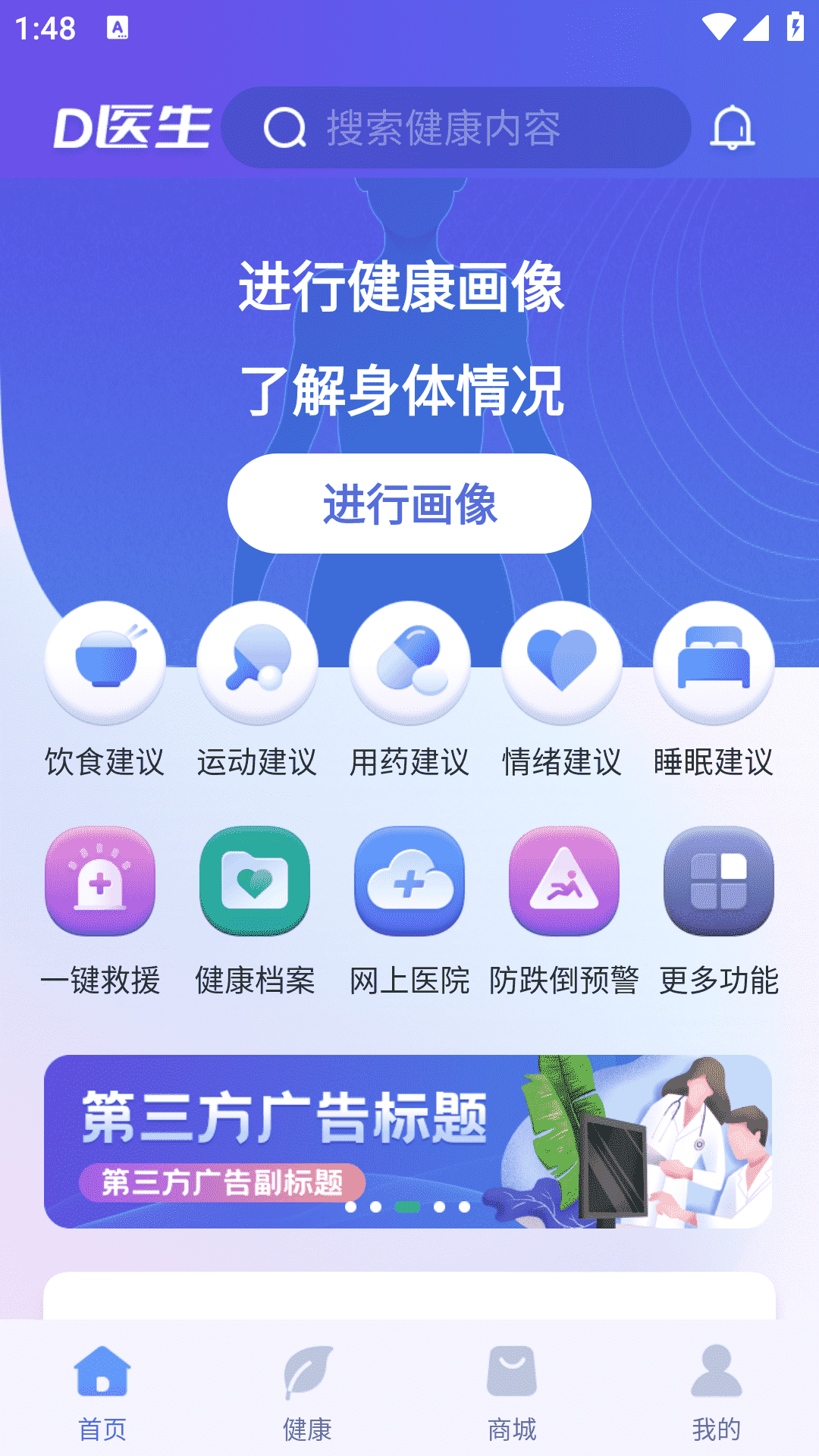
Task: Start the 进行画像 health portrait
Action: [x=409, y=504]
